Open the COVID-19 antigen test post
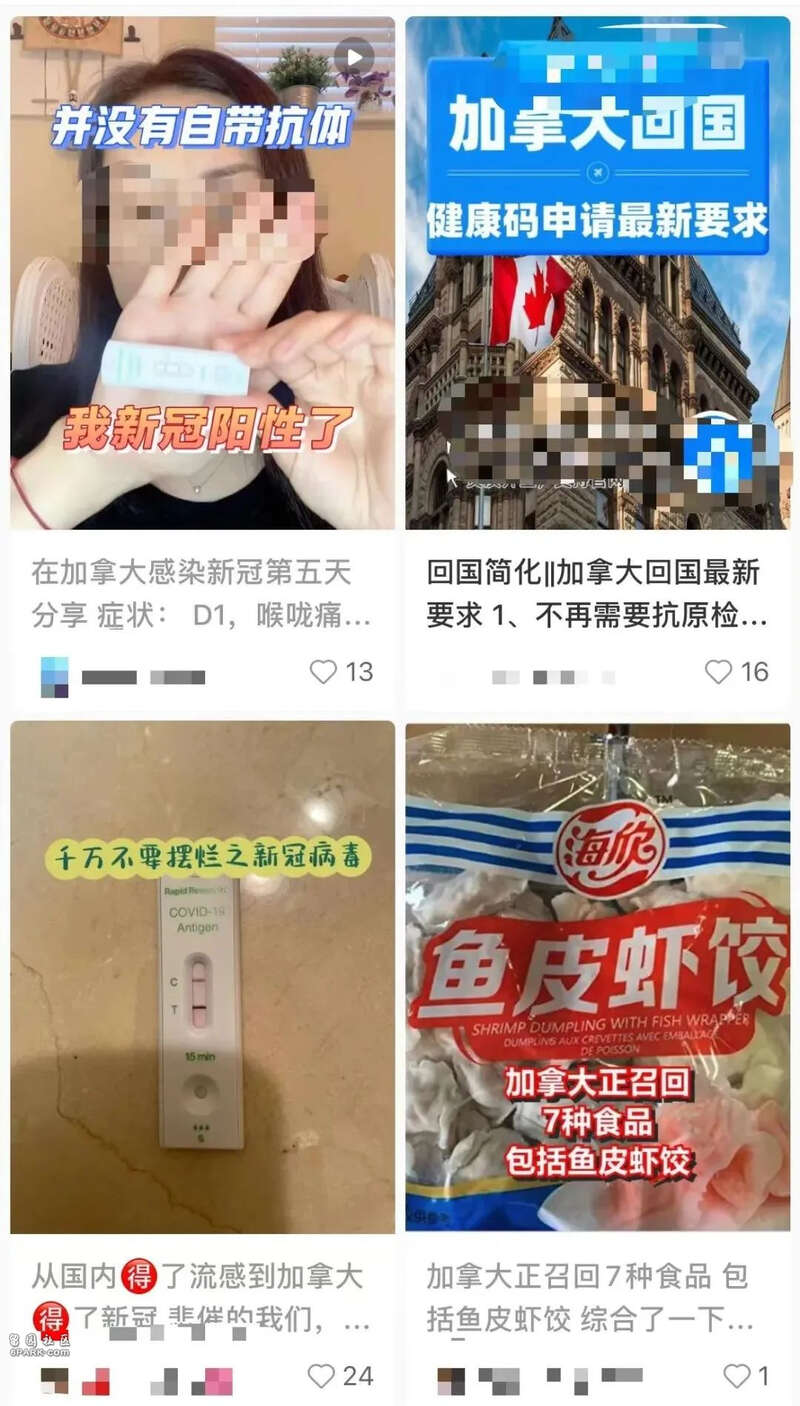This screenshot has width=800, height=1406. (203, 976)
